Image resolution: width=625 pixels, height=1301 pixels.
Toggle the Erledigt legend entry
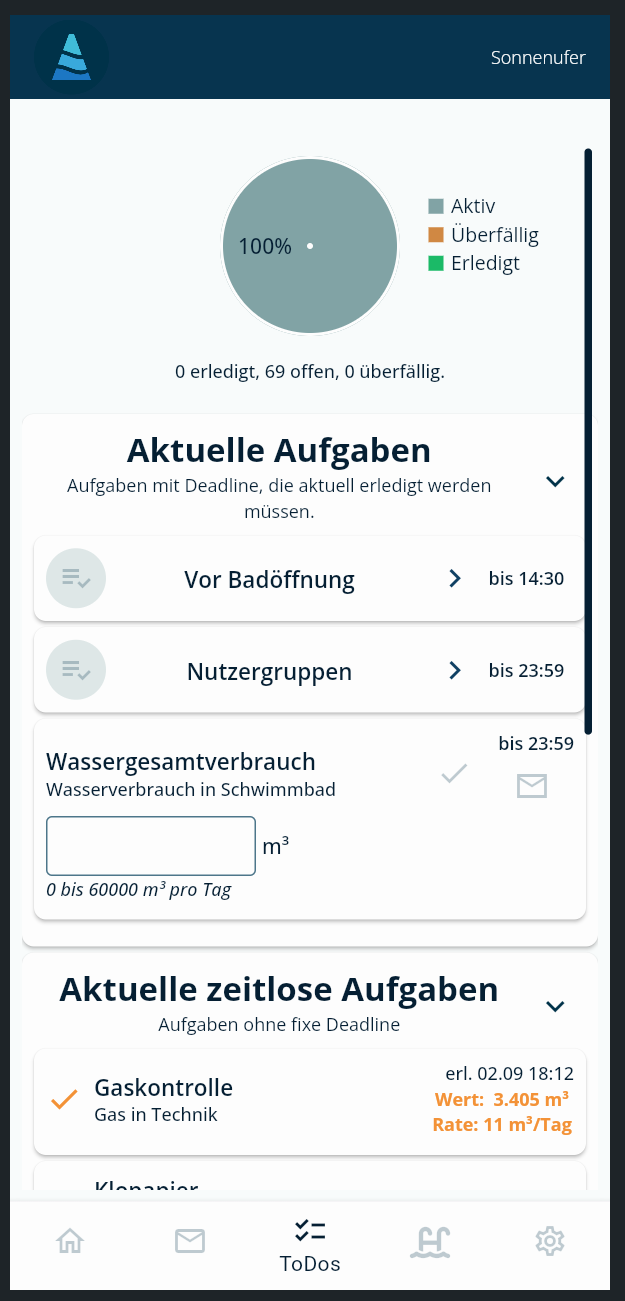(474, 264)
